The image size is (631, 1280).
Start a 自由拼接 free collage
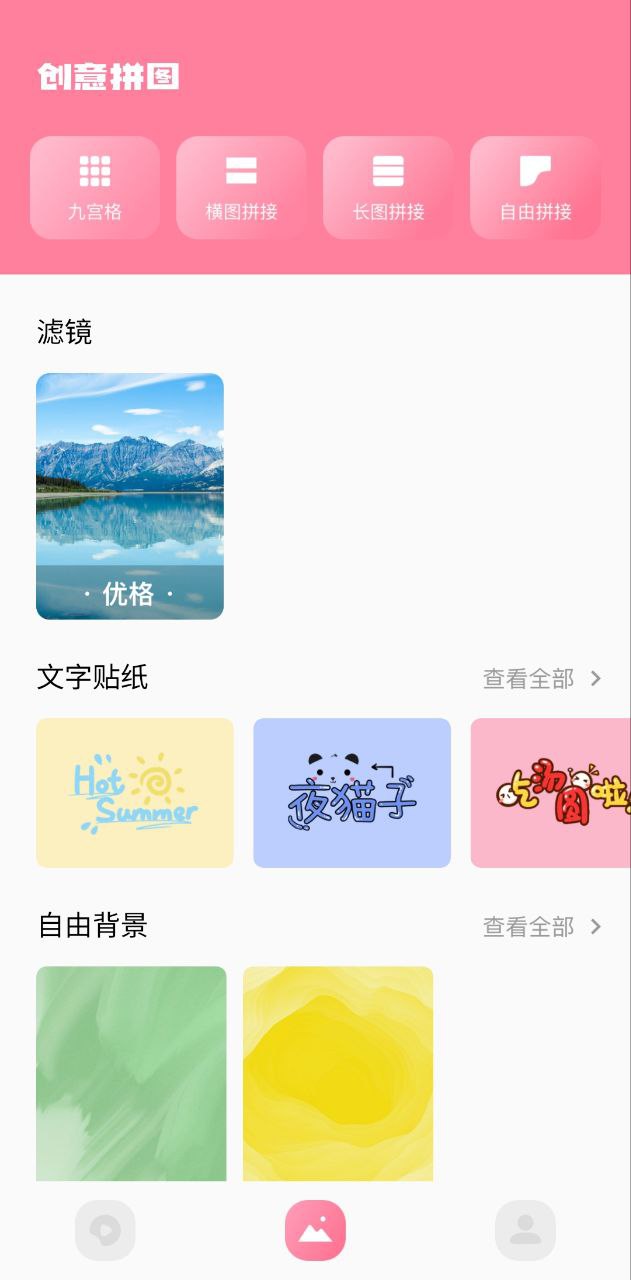(x=535, y=188)
